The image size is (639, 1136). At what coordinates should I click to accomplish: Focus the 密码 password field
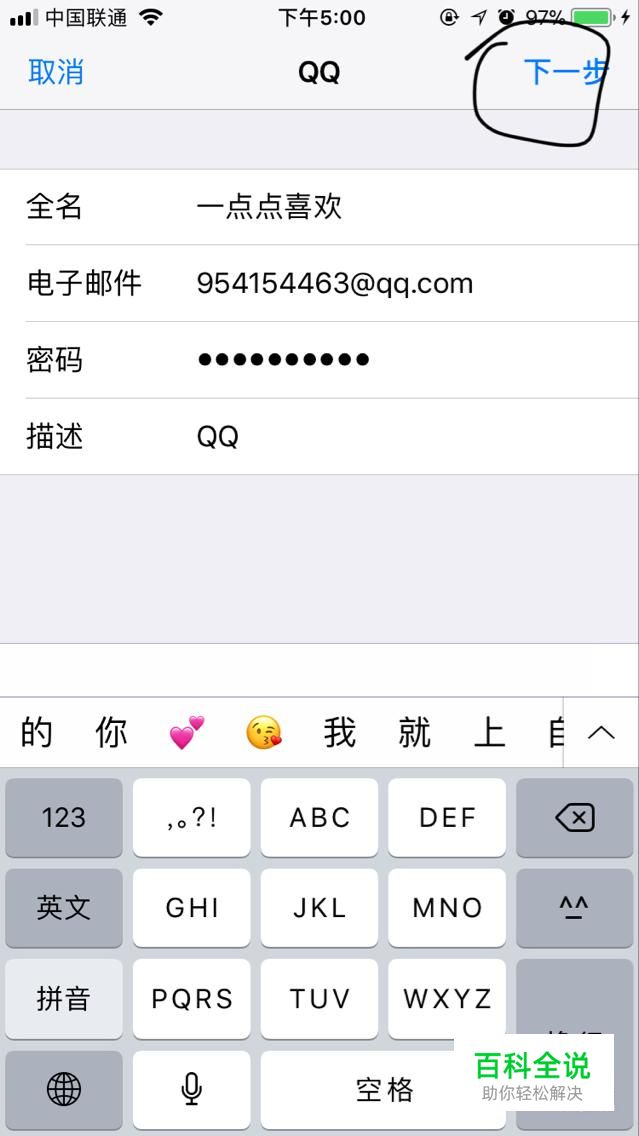[320, 360]
